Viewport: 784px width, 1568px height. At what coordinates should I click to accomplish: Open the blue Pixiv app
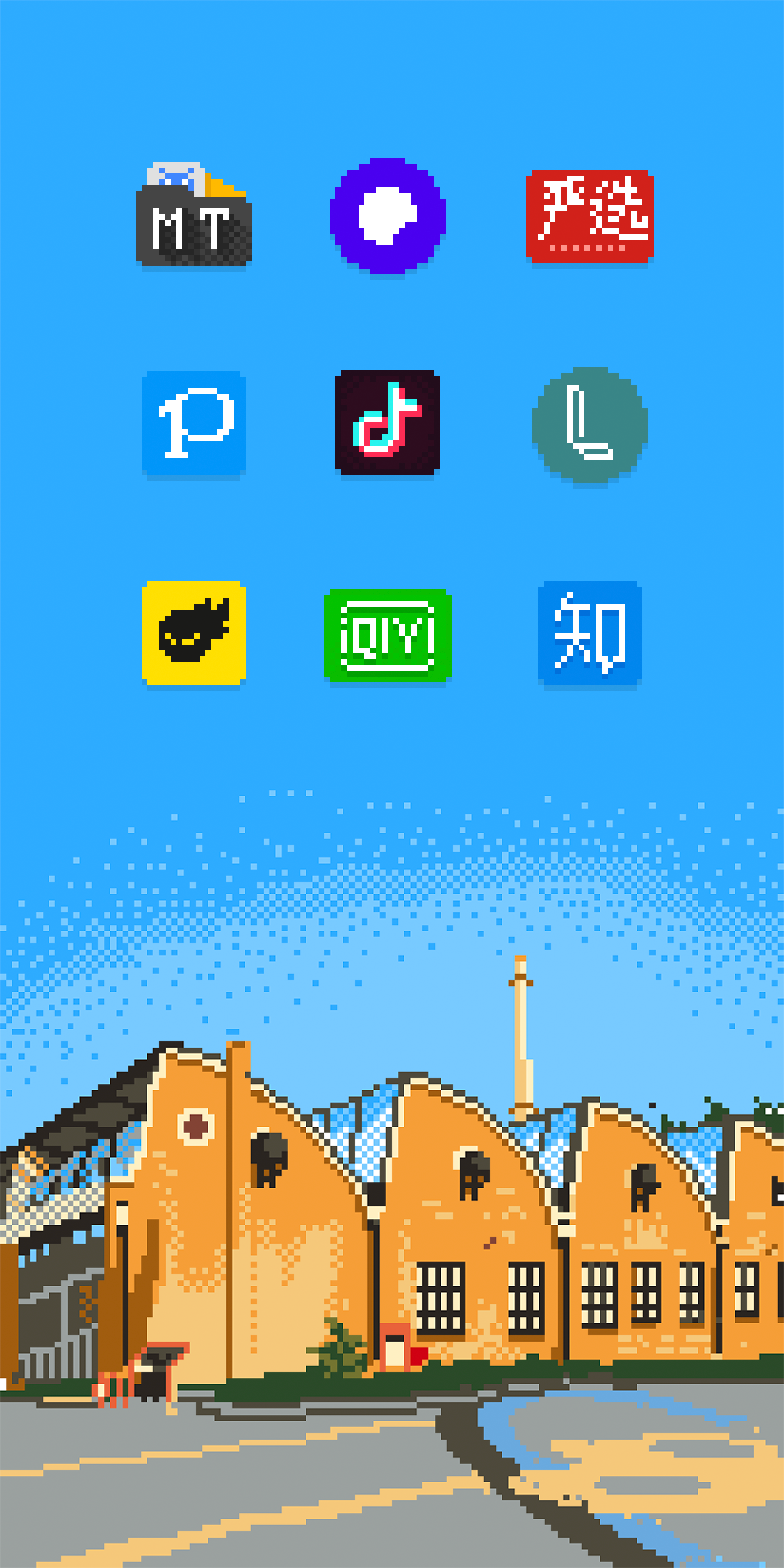(194, 424)
